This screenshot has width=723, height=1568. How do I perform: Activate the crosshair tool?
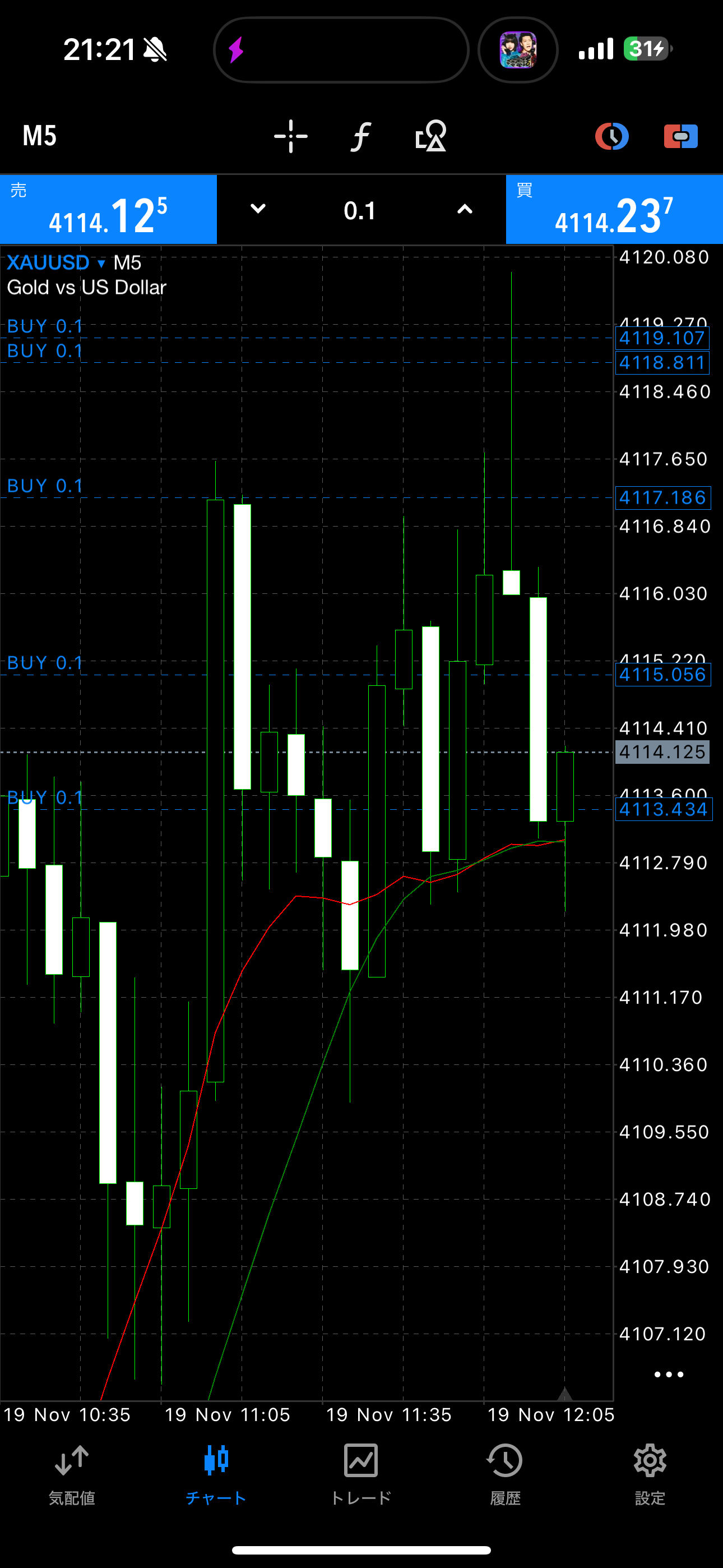pyautogui.click(x=290, y=136)
